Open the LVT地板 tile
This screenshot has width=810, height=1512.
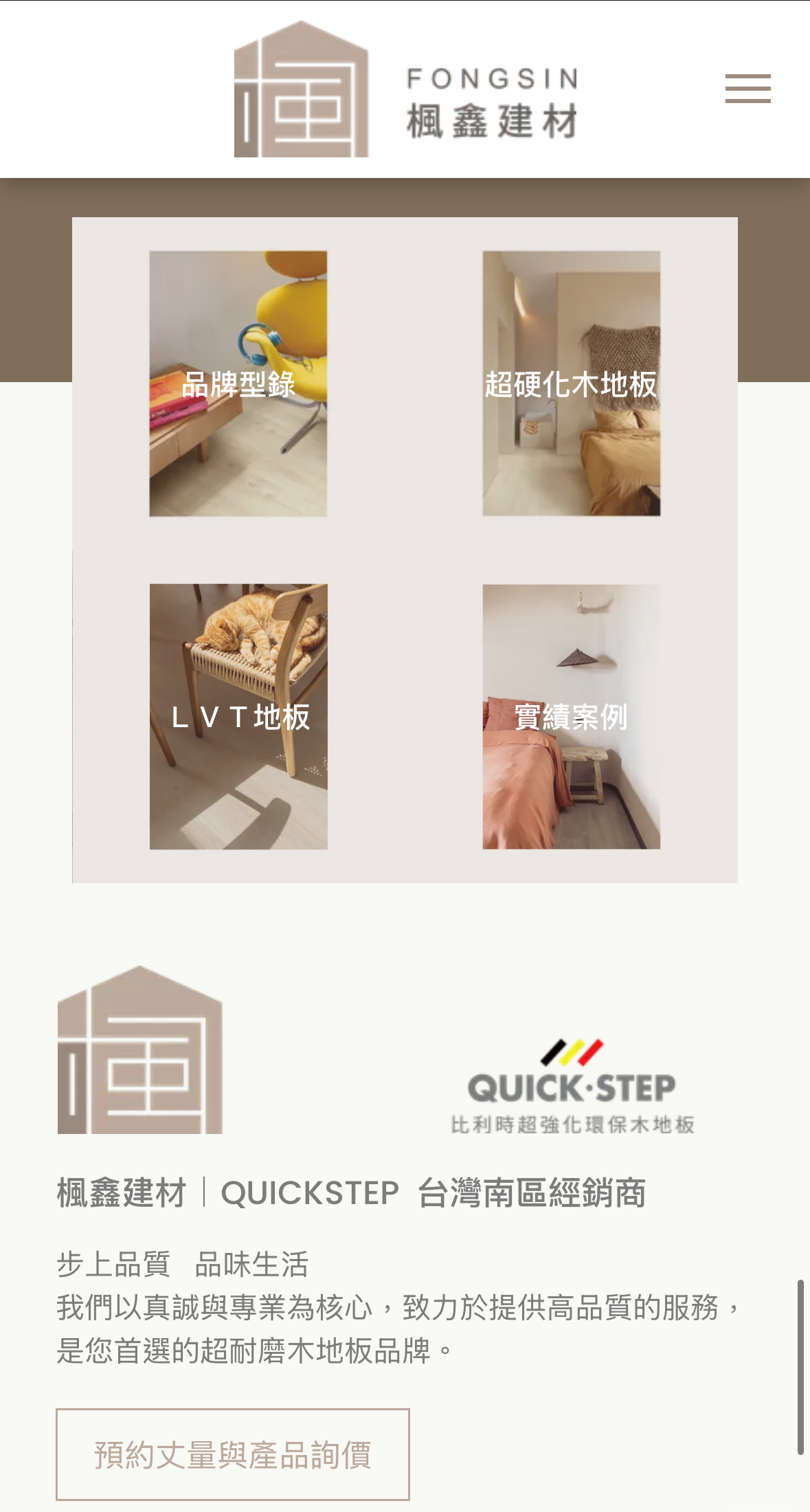click(238, 716)
